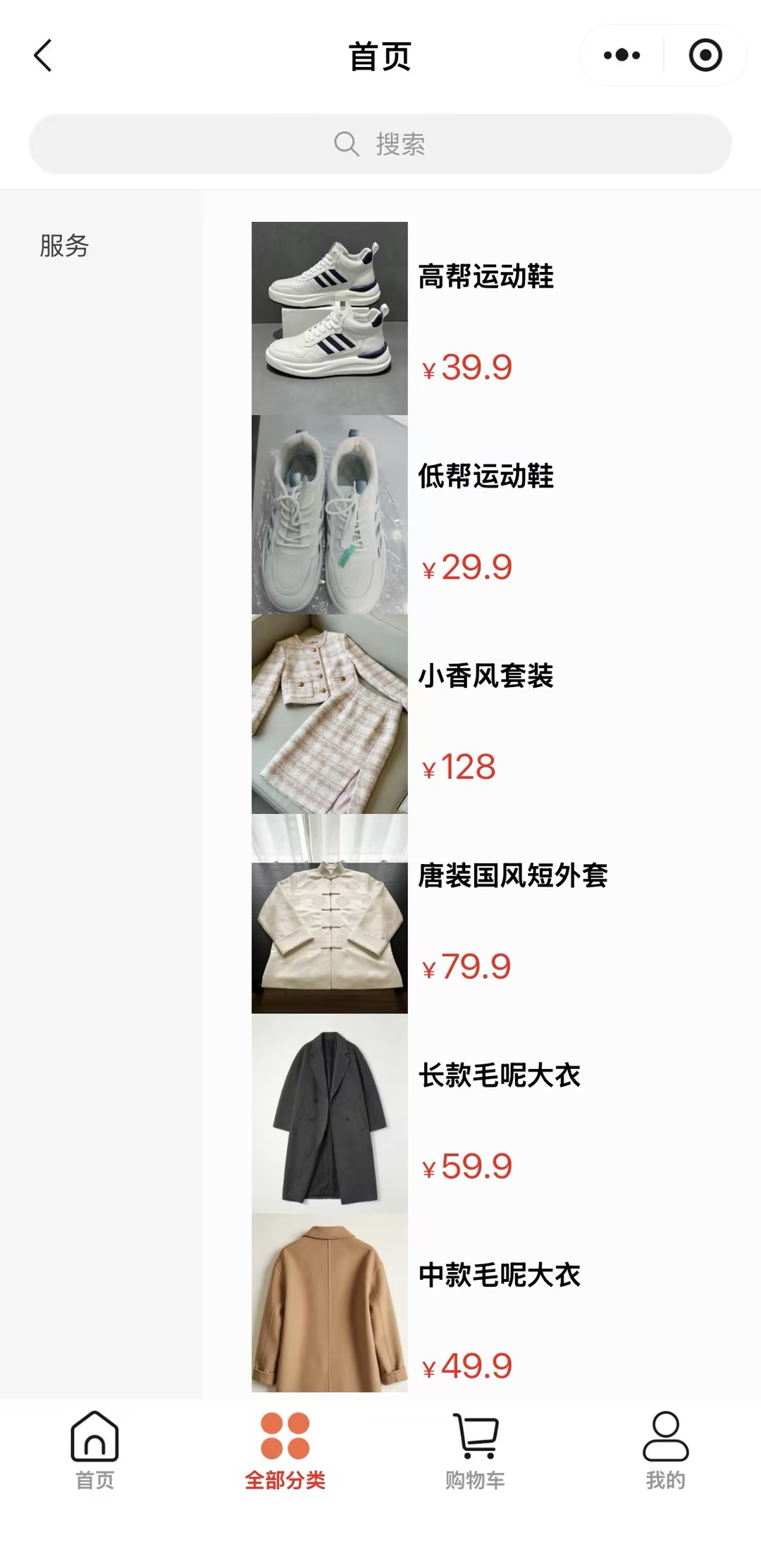761x1568 pixels.
Task: Select the 服务 category in the sidebar
Action: pyautogui.click(x=64, y=245)
